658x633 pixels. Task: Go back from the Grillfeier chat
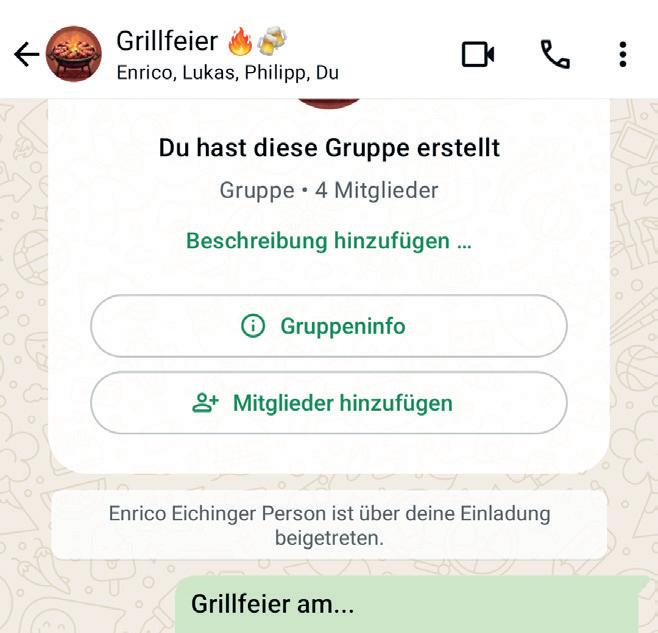click(x=26, y=55)
